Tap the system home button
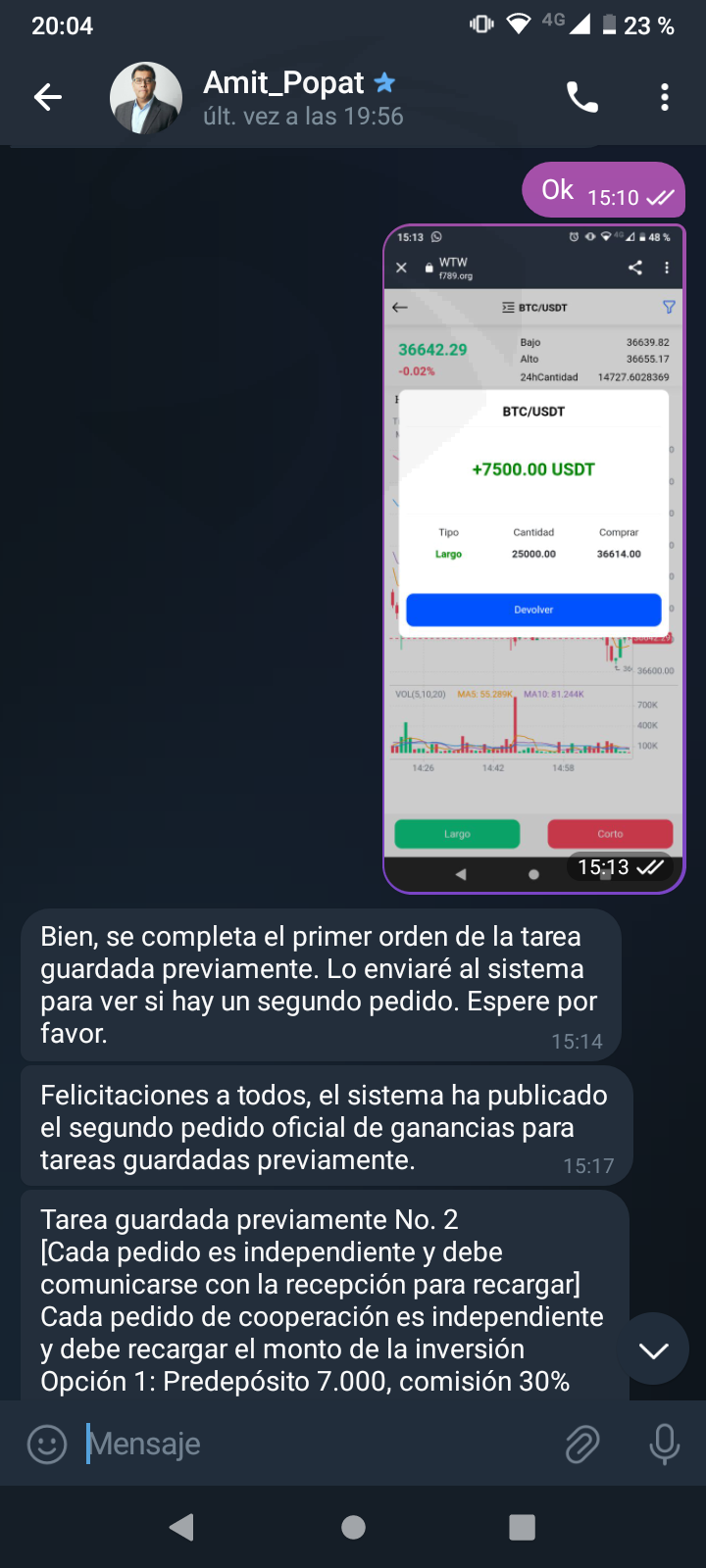The image size is (706, 1568). point(353,1527)
